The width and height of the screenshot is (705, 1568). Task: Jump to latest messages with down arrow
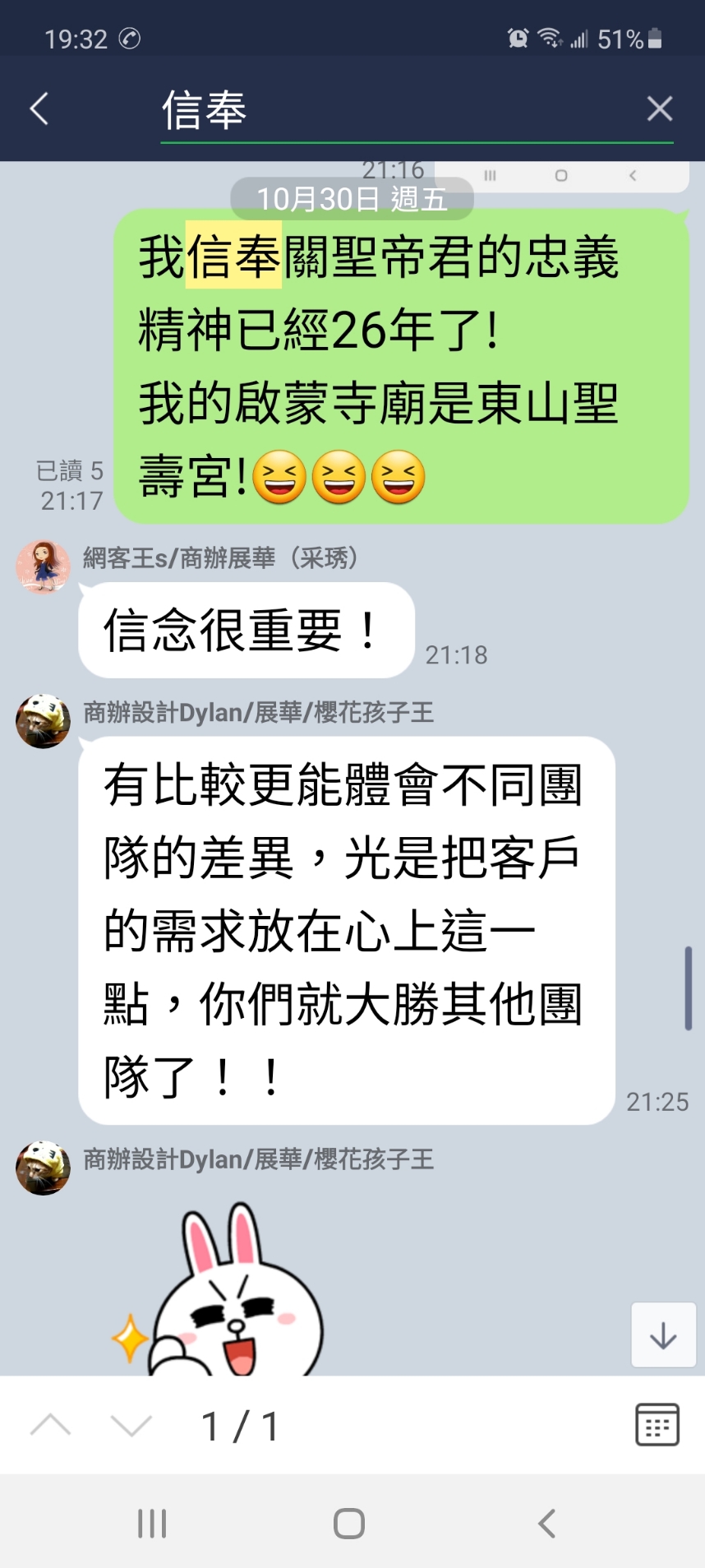[x=663, y=1335]
